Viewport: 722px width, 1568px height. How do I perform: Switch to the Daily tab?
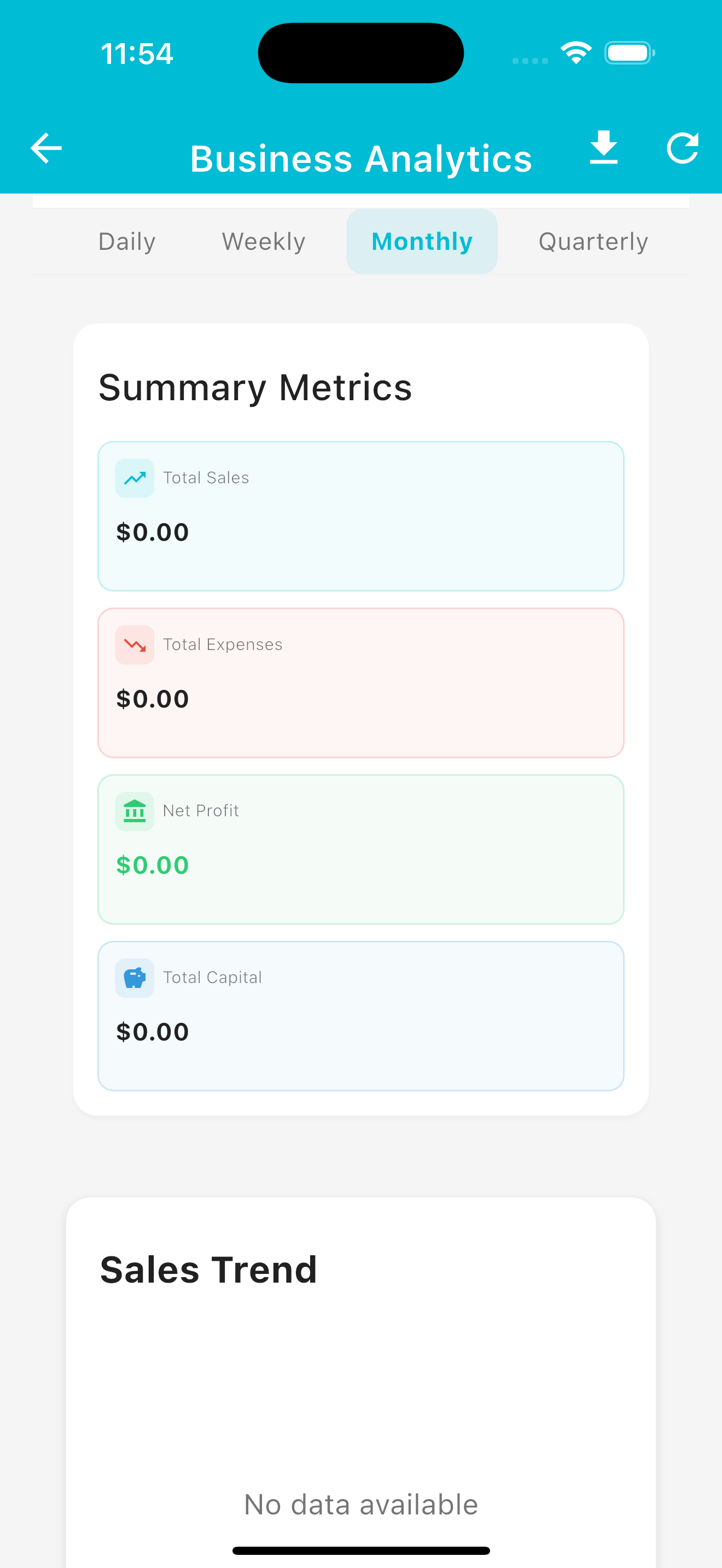pyautogui.click(x=126, y=241)
